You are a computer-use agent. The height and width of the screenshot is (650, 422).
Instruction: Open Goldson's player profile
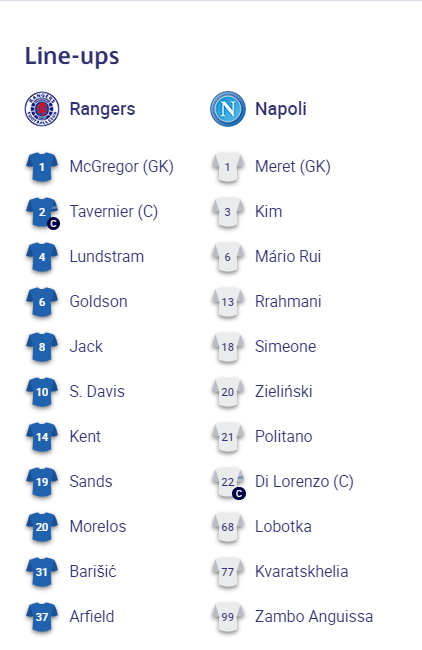[x=98, y=301]
